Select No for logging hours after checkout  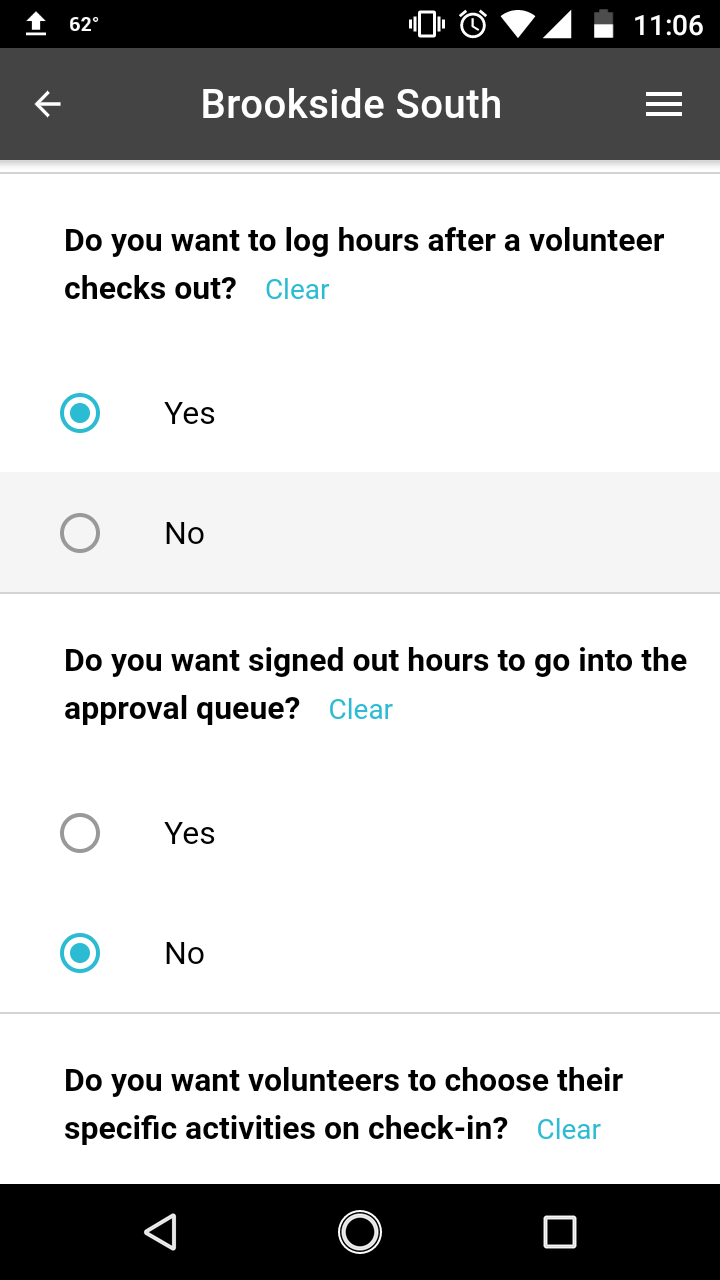[x=80, y=533]
